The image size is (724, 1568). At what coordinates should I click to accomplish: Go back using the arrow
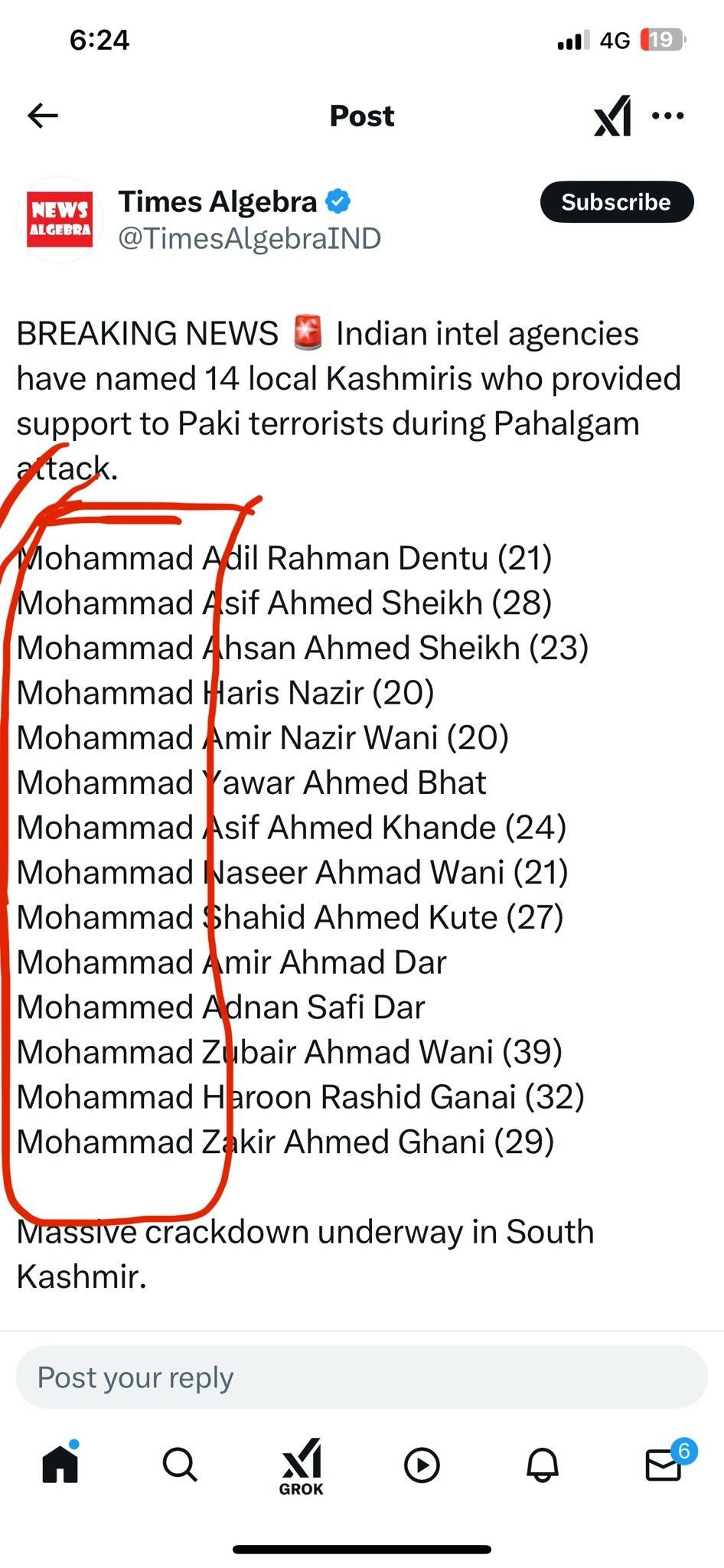click(43, 116)
